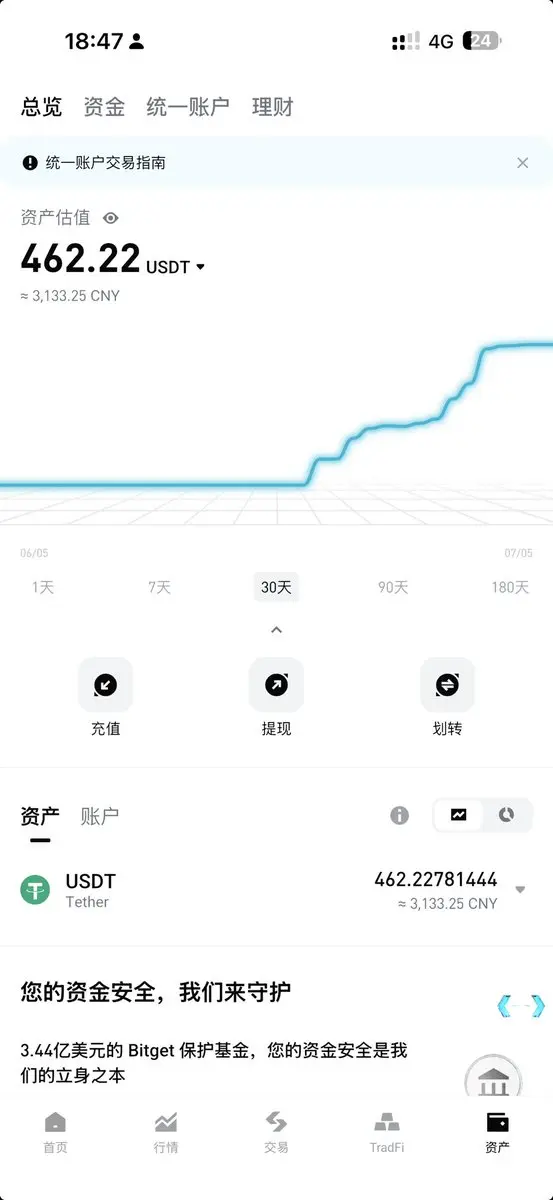Go to the 行情 markets tab
553x1200 pixels.
pos(166,1132)
